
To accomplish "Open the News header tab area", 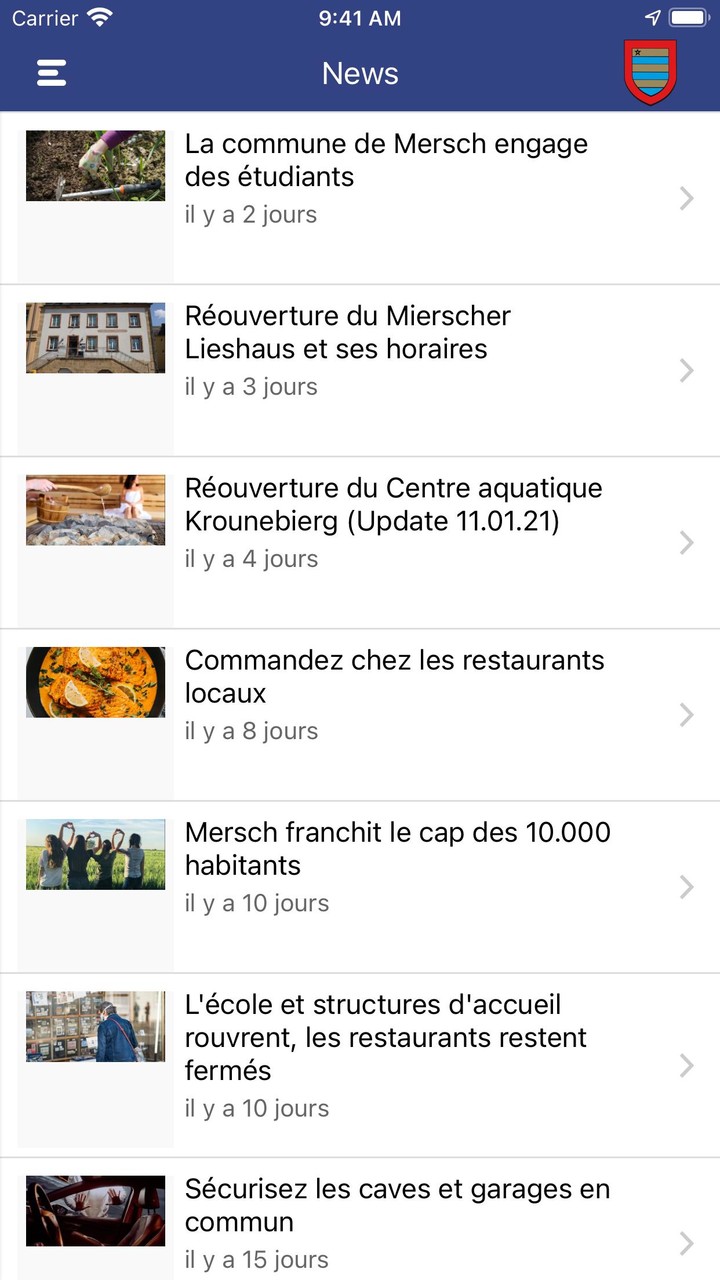I will point(359,72).
